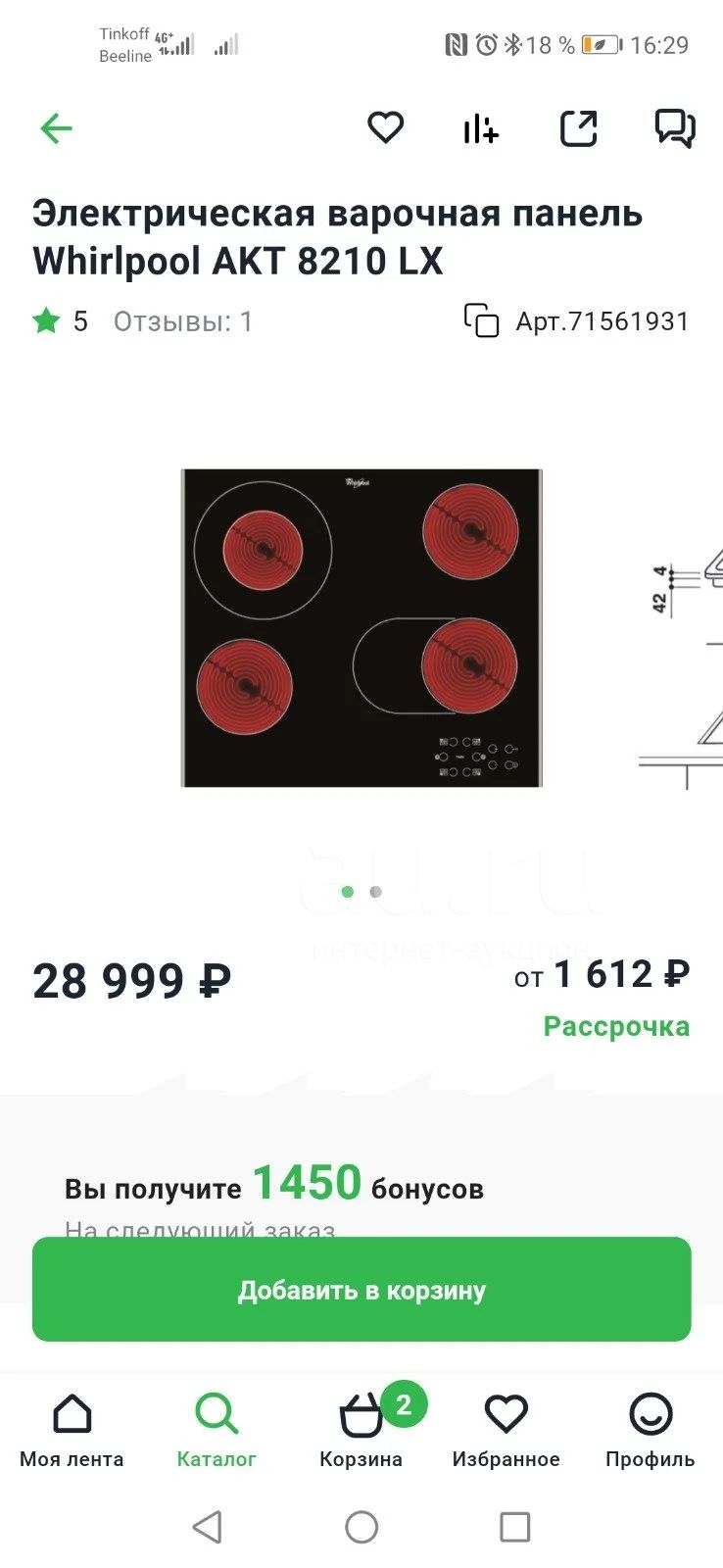Tap the system home button
This screenshot has height=1568, width=723.
point(361,1527)
